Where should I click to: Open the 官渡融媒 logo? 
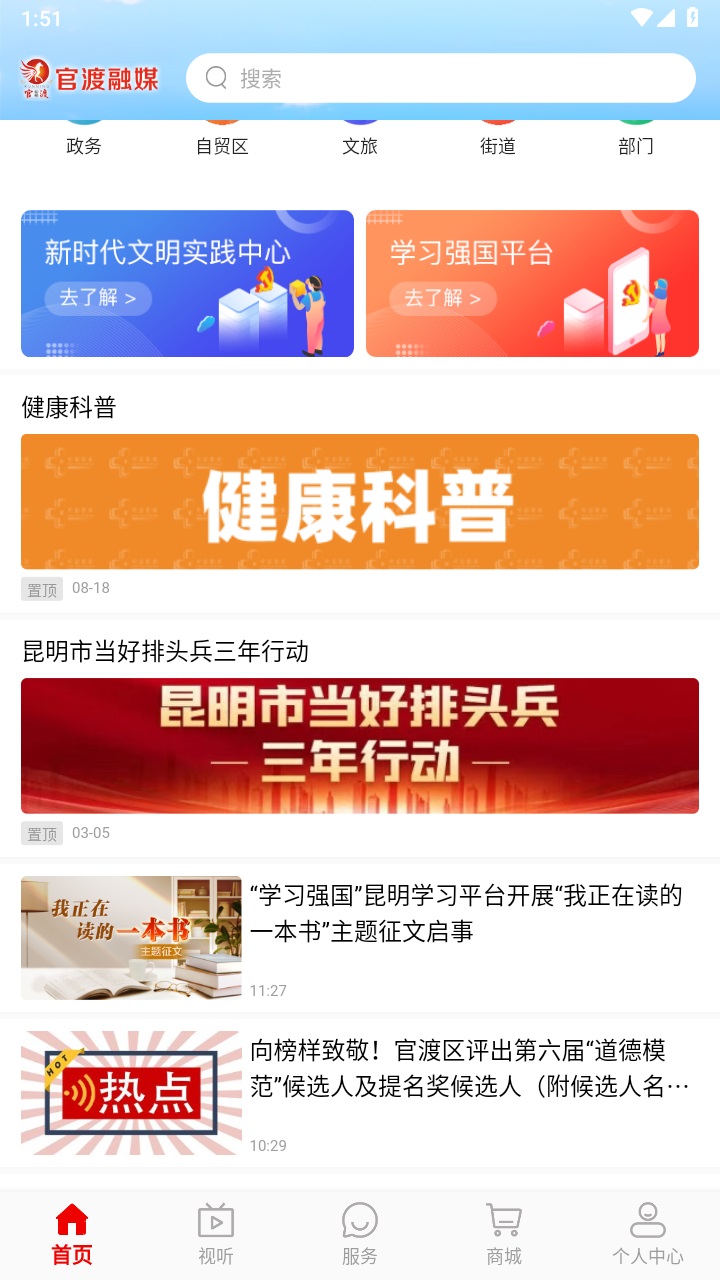click(88, 77)
